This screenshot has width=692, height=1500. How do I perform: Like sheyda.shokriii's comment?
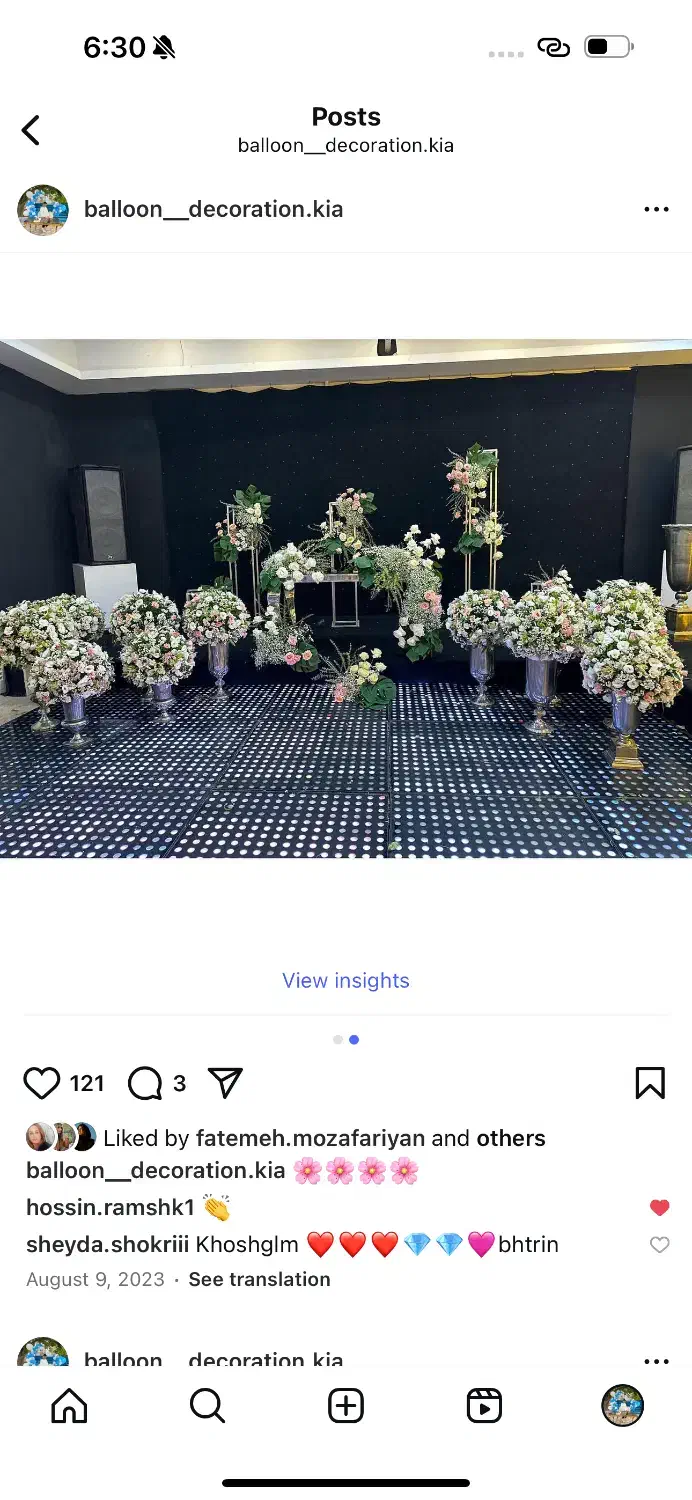click(x=659, y=1245)
